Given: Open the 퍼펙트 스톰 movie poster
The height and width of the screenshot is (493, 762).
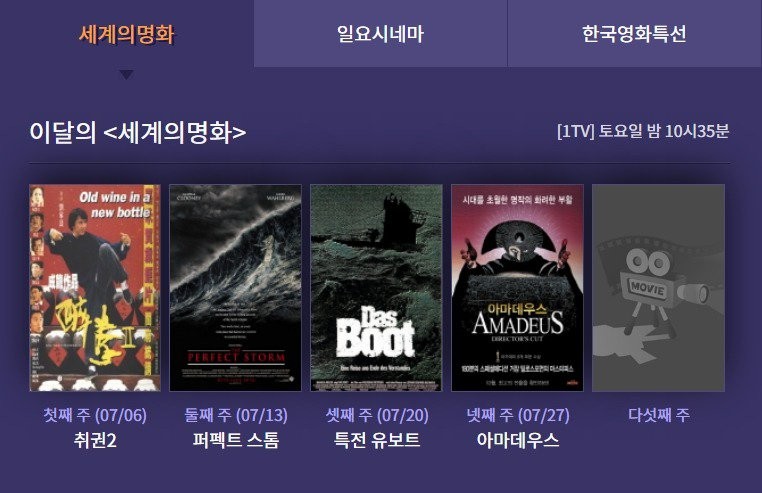Looking at the screenshot, I should [x=235, y=287].
